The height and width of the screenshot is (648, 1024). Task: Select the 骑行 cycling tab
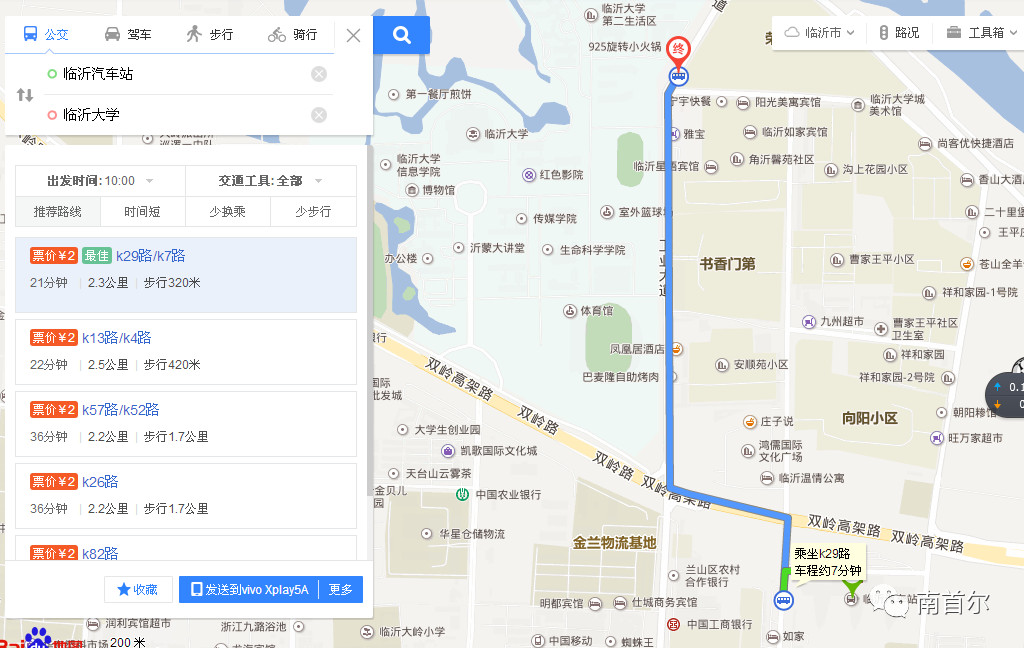click(293, 34)
